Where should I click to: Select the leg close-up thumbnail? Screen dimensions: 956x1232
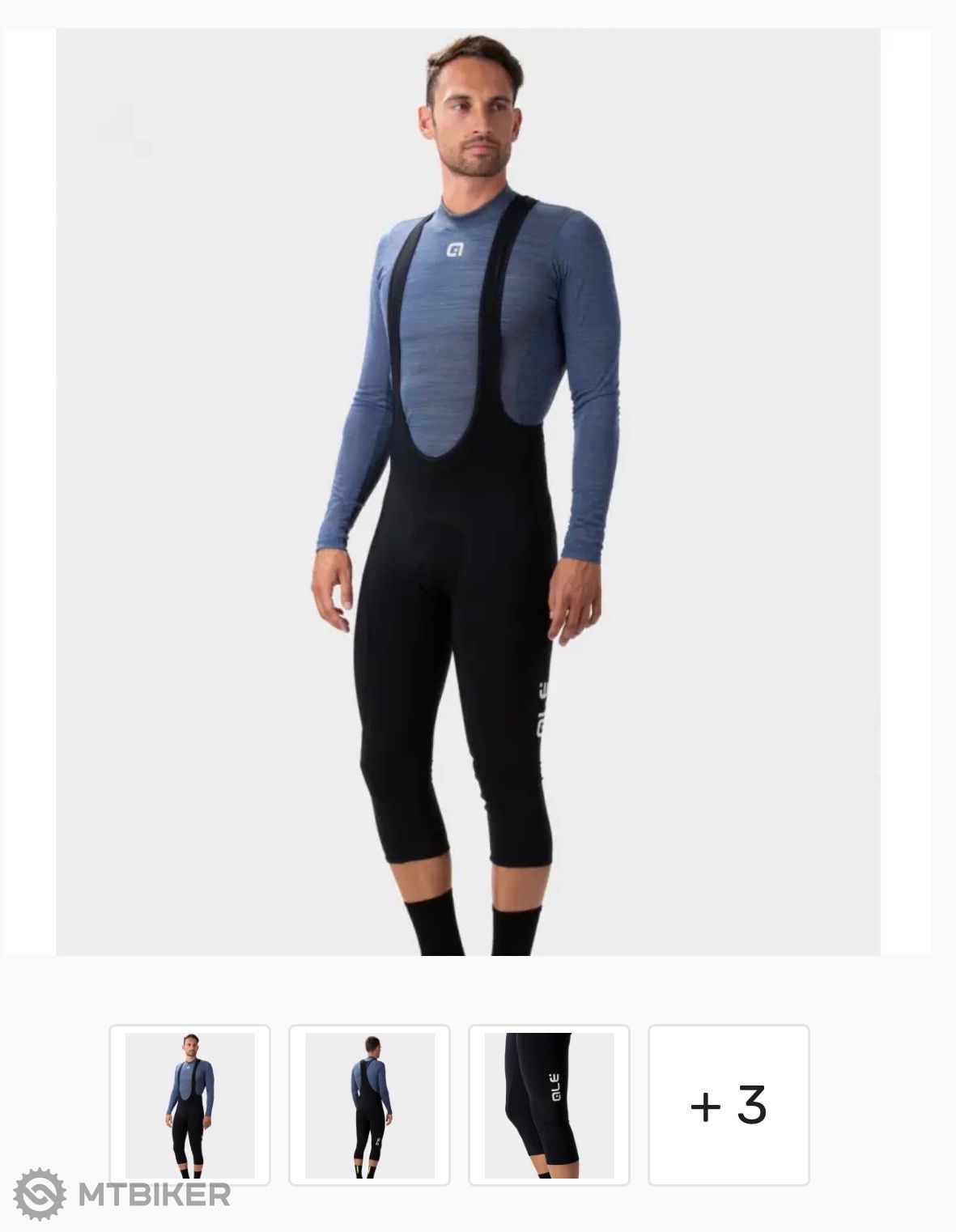(549, 1104)
